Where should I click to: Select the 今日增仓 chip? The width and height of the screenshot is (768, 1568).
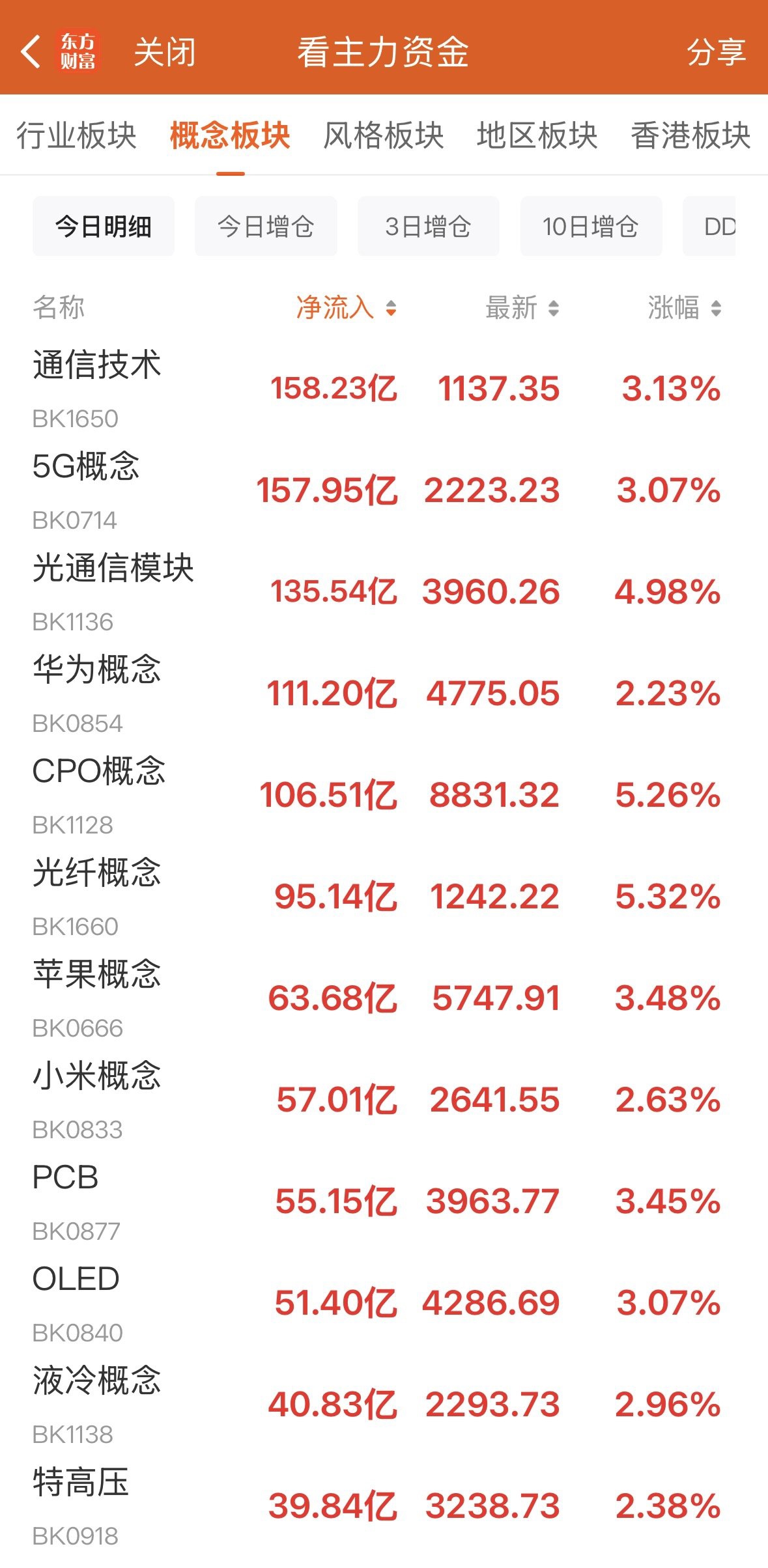(x=266, y=227)
